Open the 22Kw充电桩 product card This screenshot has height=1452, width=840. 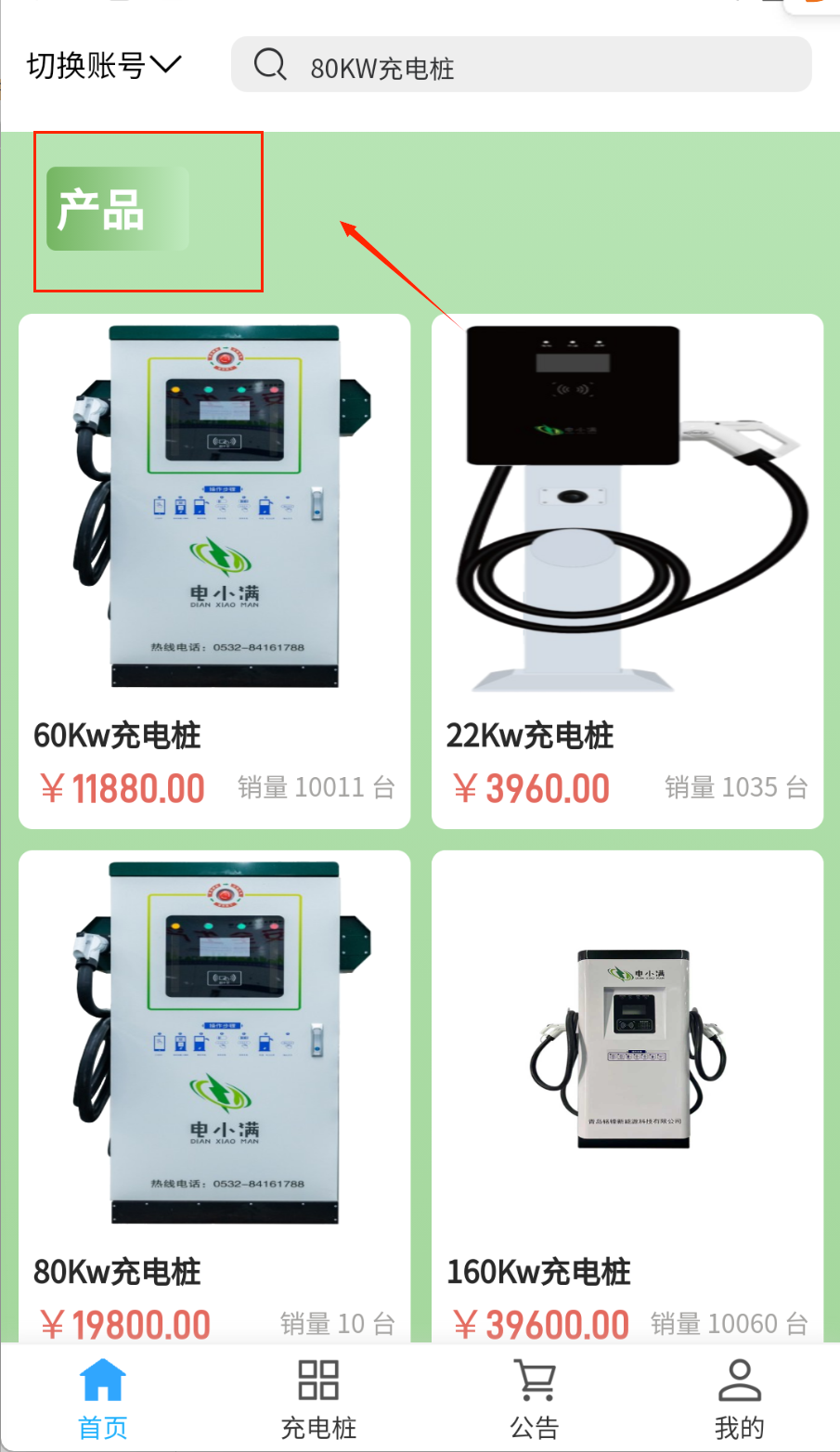click(627, 570)
